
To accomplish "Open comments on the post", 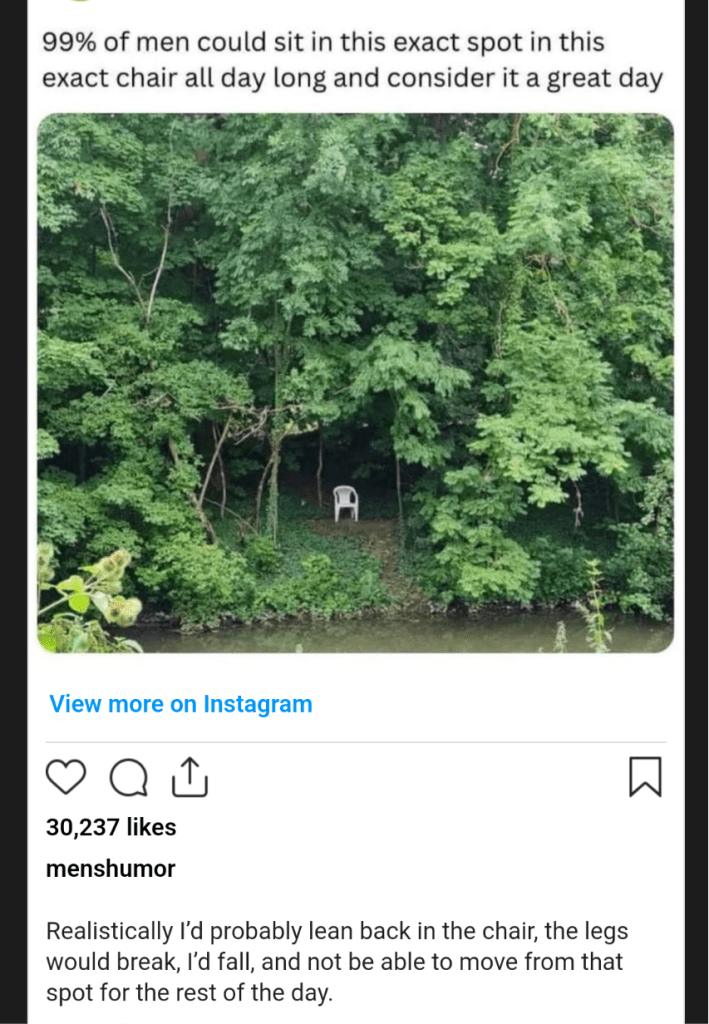I will point(128,777).
